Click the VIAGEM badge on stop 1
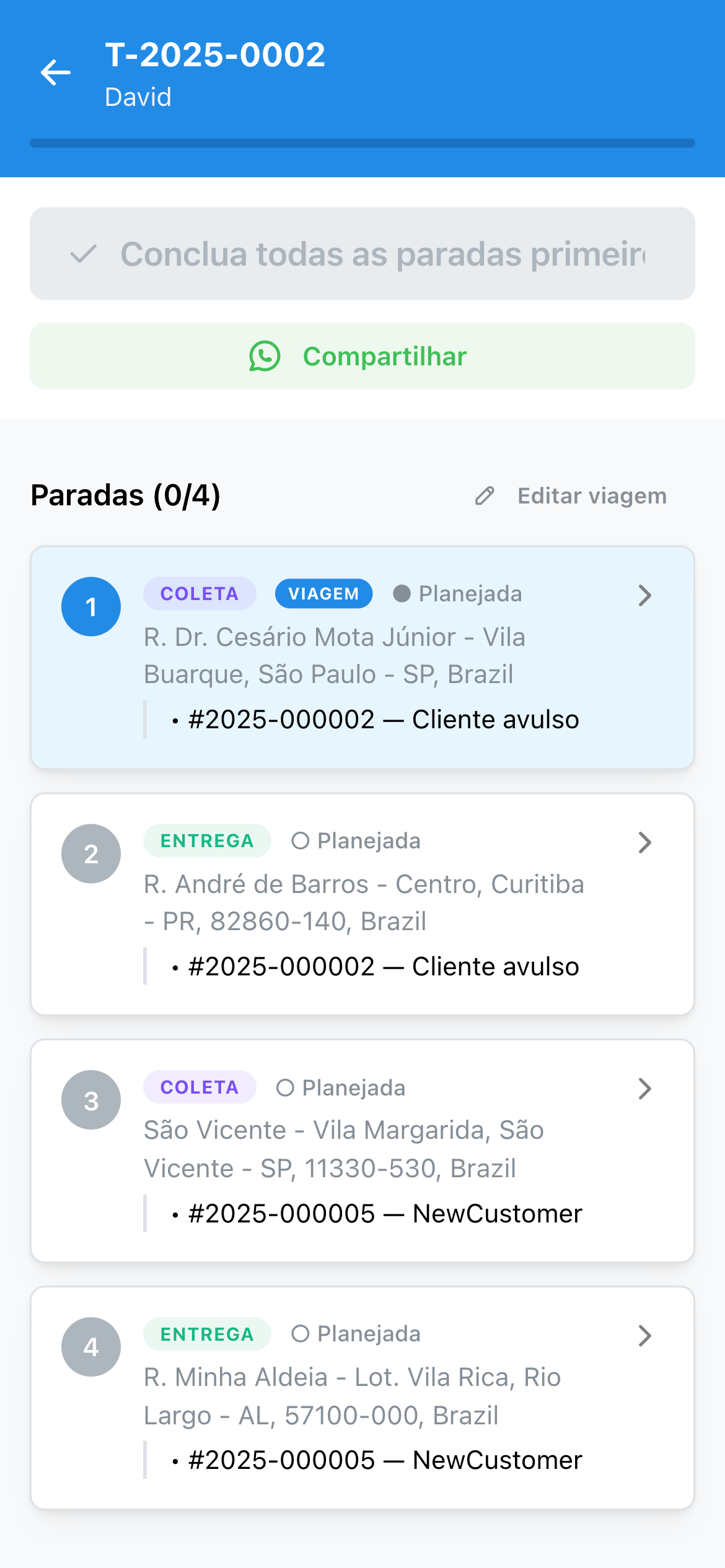The image size is (725, 1568). pyautogui.click(x=323, y=593)
